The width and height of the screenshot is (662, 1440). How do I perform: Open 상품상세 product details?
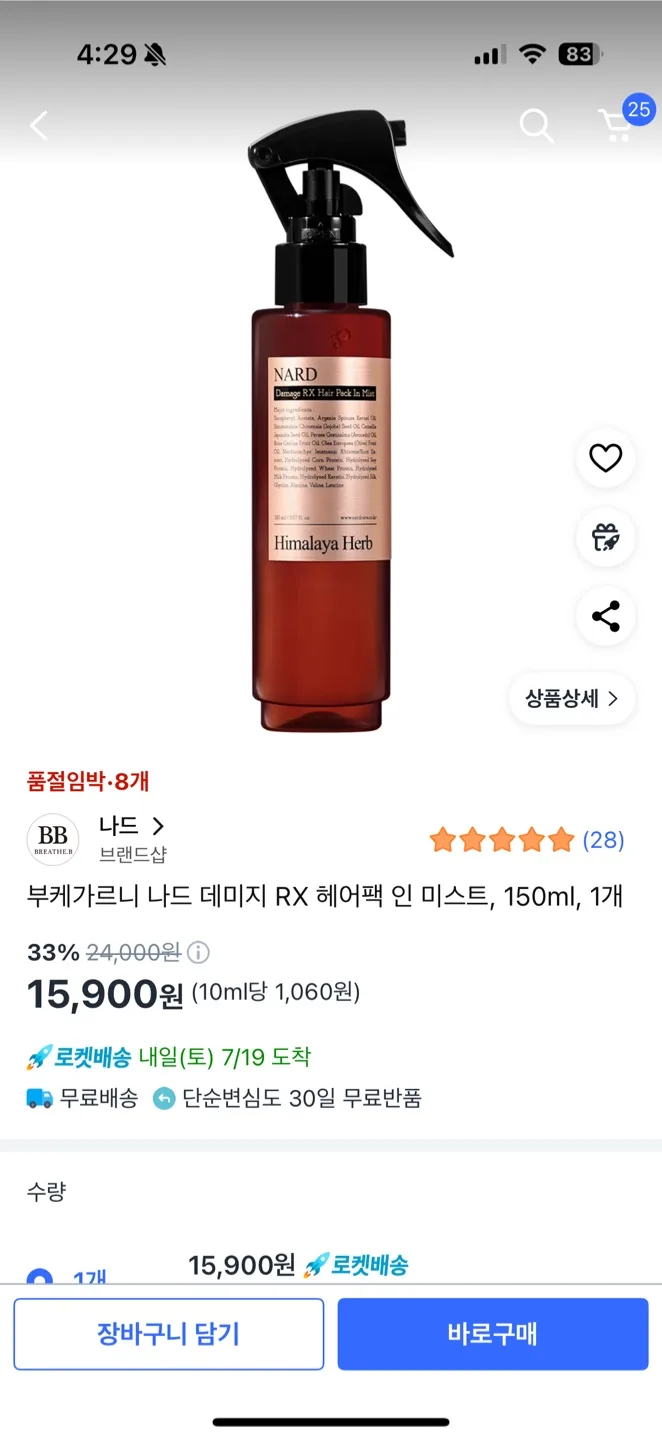[x=572, y=698]
